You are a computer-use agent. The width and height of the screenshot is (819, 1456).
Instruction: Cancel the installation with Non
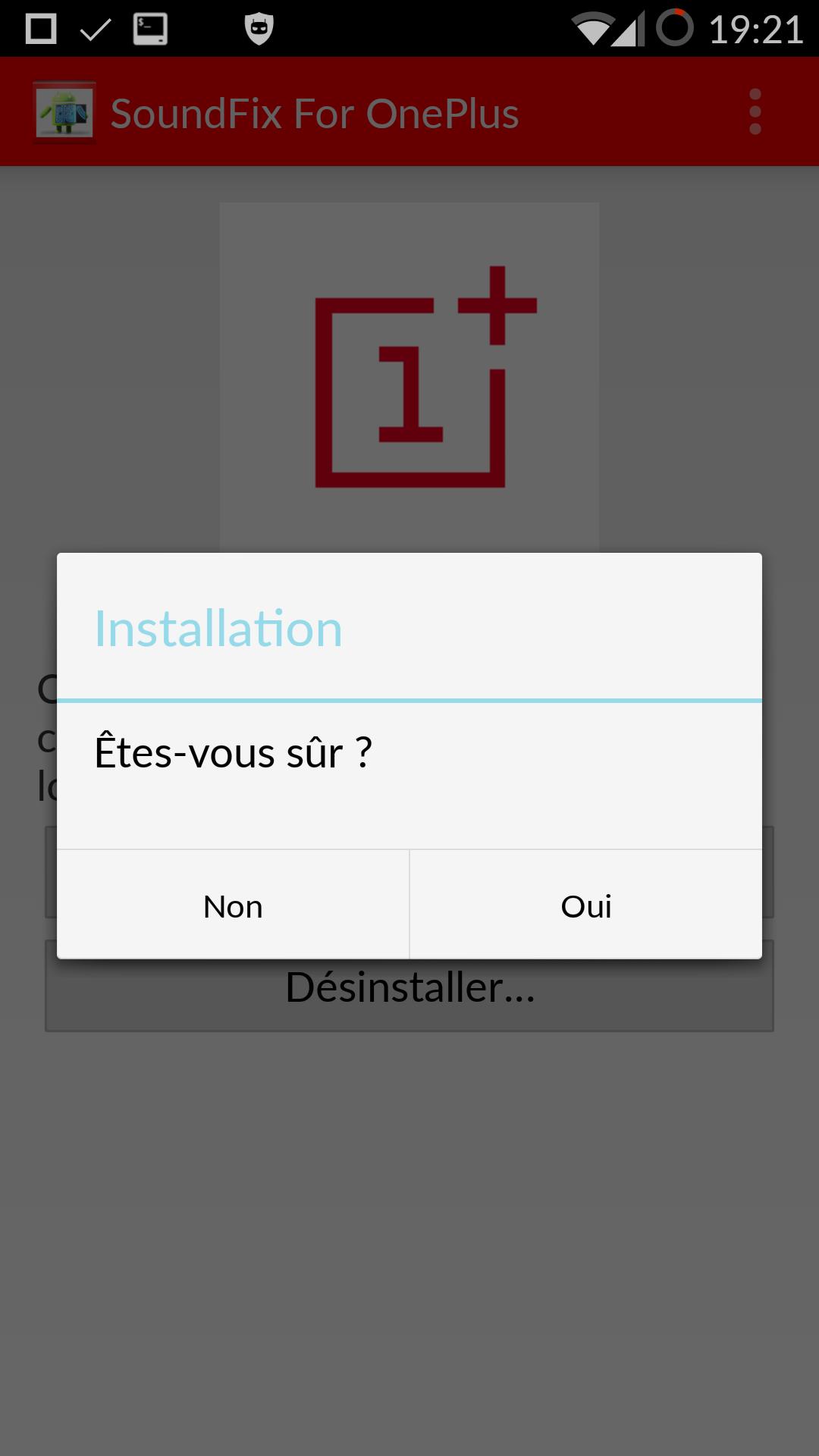[x=233, y=905]
